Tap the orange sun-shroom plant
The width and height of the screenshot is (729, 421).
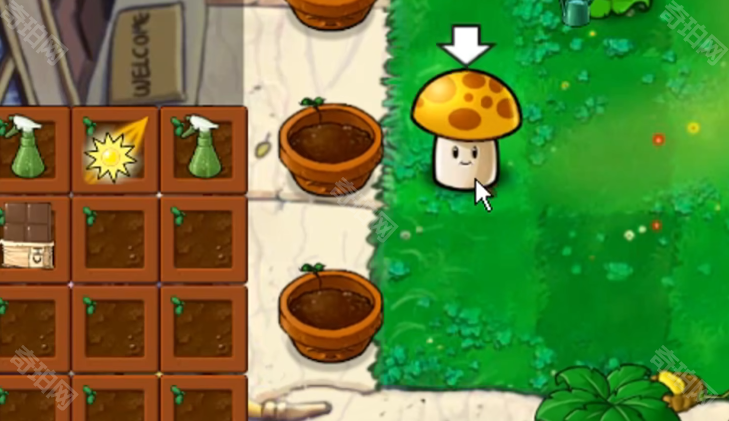click(x=463, y=128)
